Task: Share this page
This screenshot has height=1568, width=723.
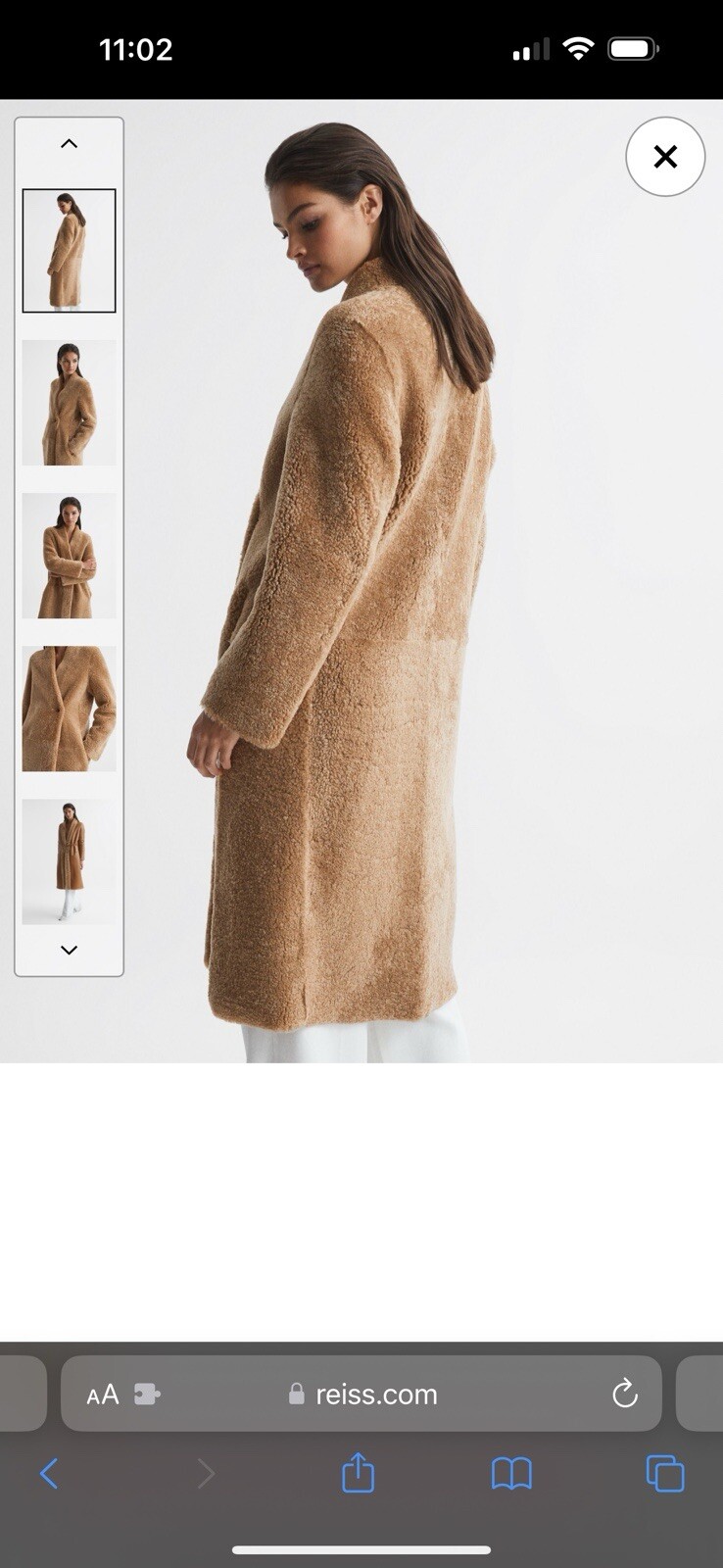Action: (358, 1473)
